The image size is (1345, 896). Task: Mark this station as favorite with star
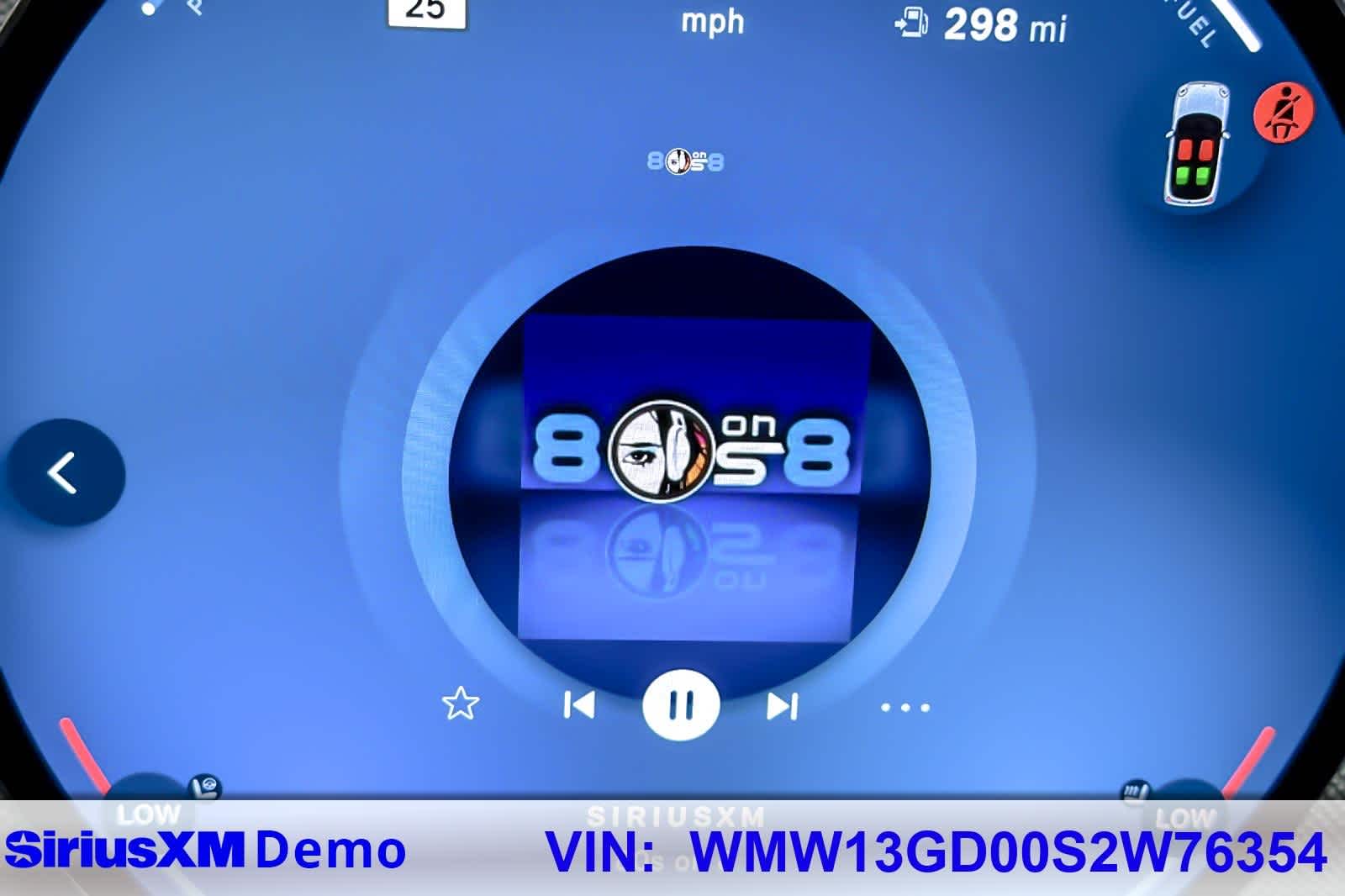pyautogui.click(x=460, y=704)
